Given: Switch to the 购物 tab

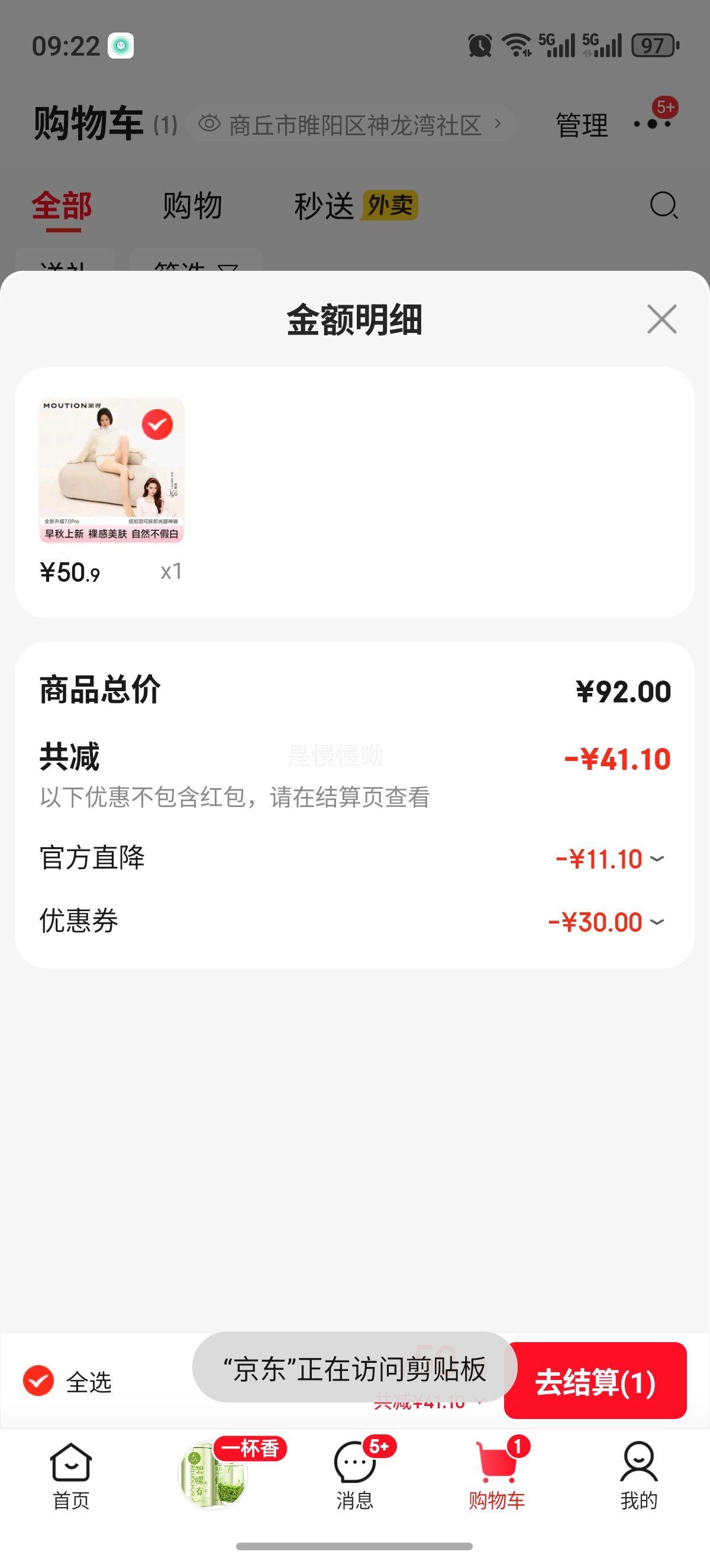Looking at the screenshot, I should tap(192, 205).
